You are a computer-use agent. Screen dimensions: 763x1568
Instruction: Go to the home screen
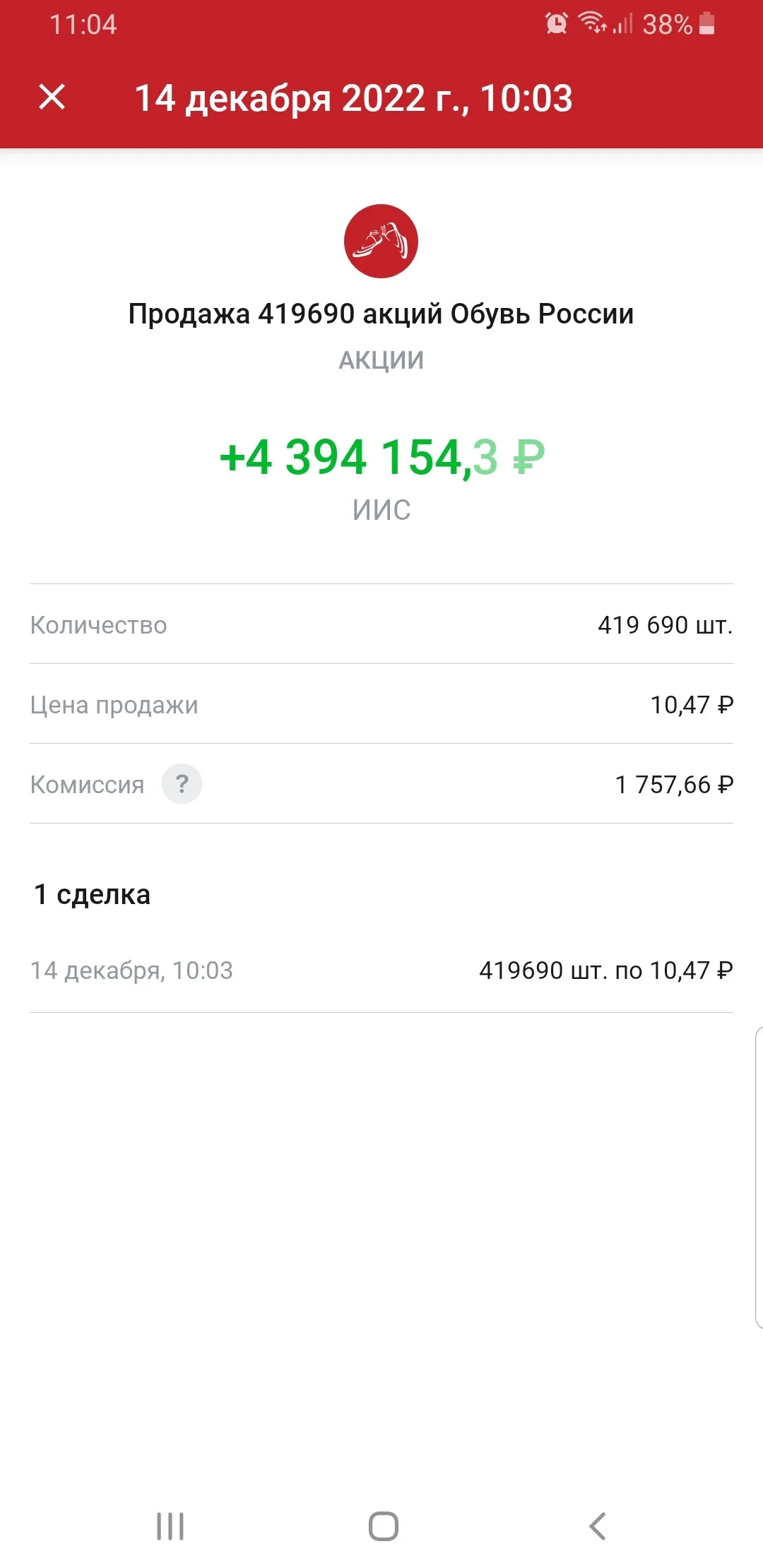(383, 1526)
